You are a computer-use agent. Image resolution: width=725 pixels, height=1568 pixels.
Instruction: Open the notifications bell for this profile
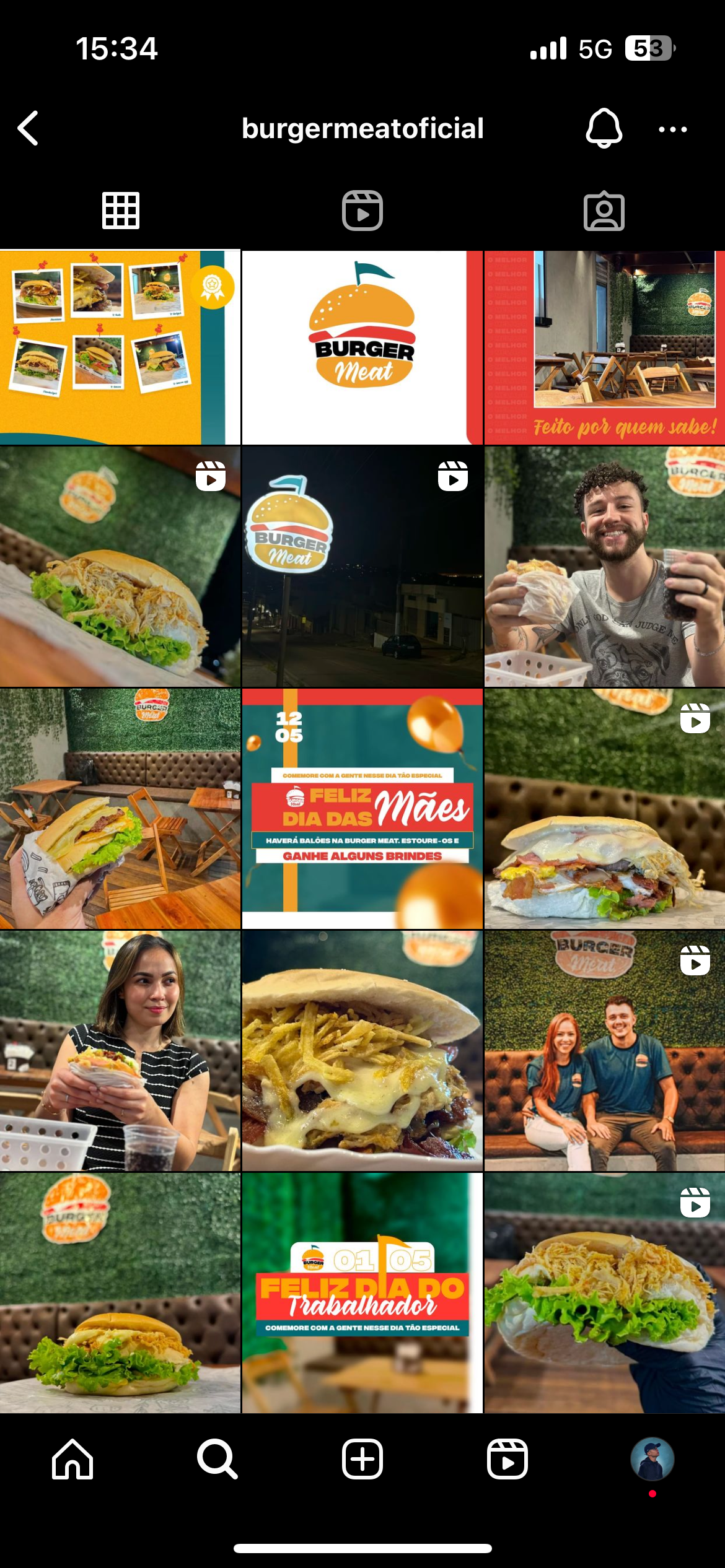(604, 129)
